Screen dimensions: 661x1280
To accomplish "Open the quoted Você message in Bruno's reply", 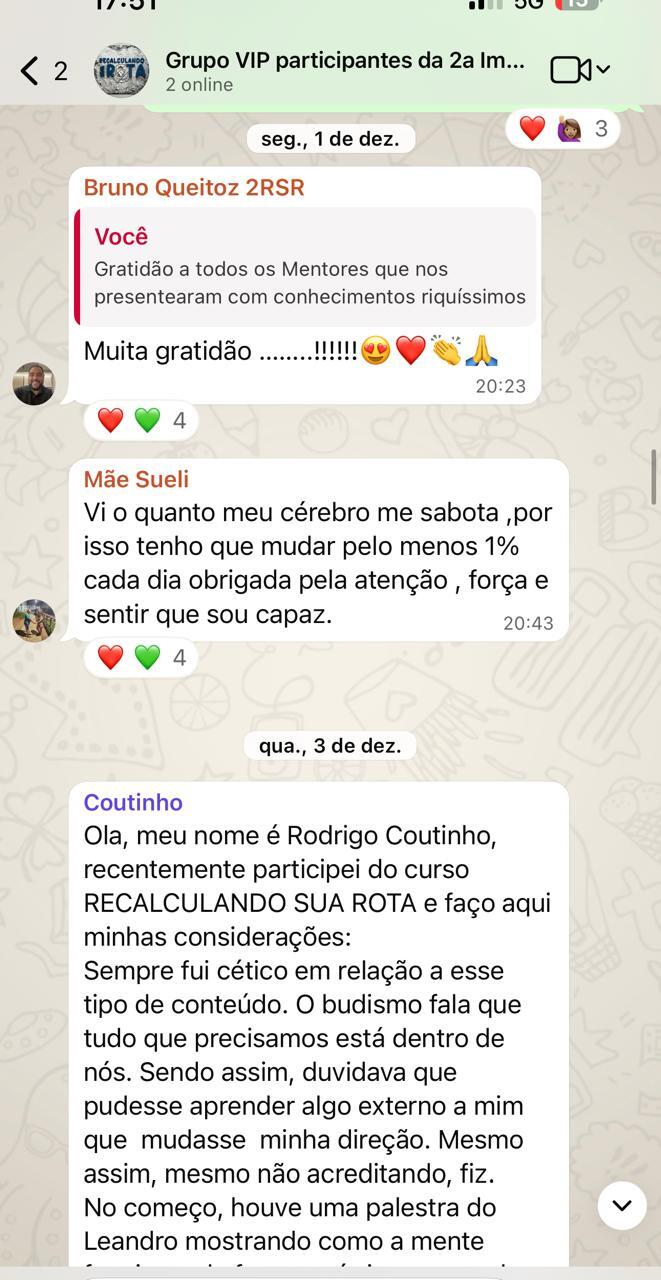I will [x=307, y=267].
